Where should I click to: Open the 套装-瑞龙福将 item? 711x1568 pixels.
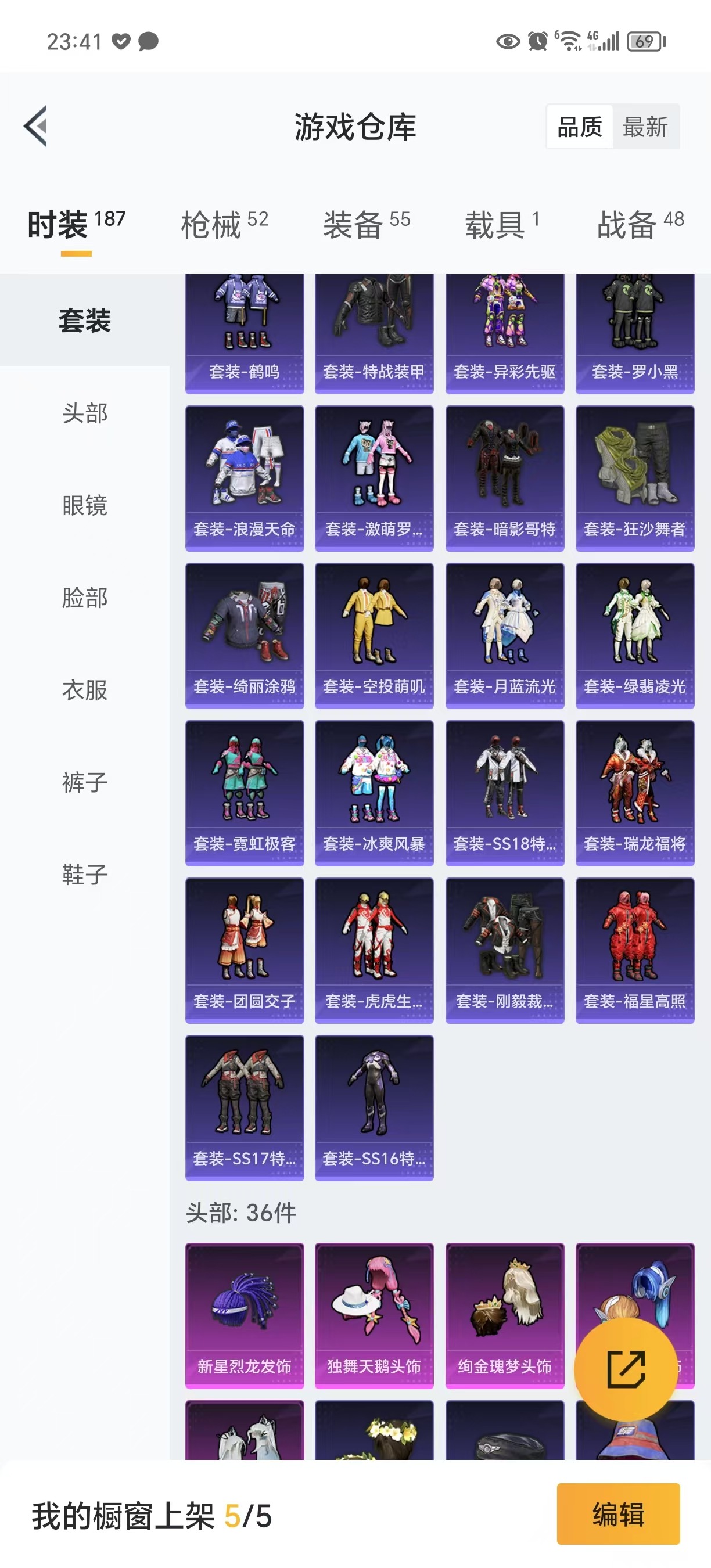coord(634,793)
